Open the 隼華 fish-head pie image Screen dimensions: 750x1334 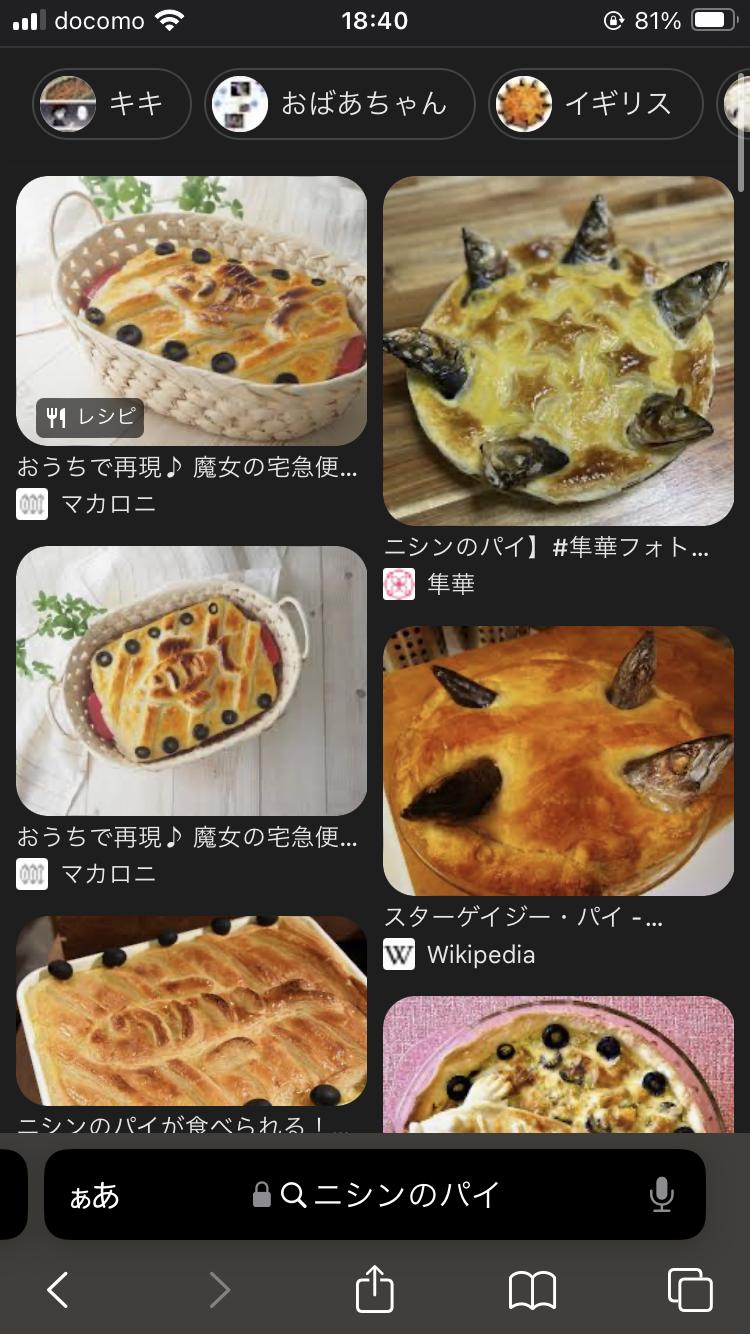tap(558, 350)
